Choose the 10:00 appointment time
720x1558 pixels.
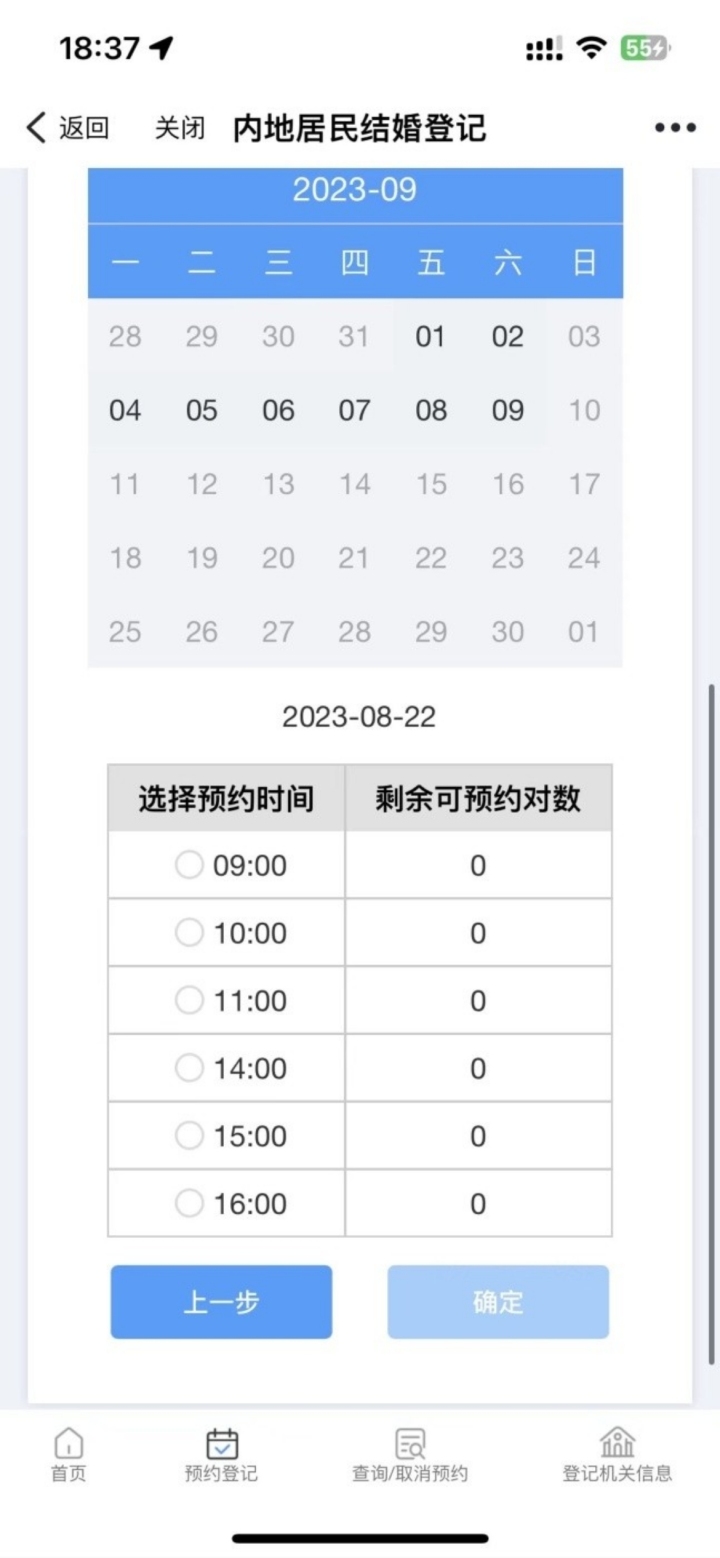pos(189,933)
